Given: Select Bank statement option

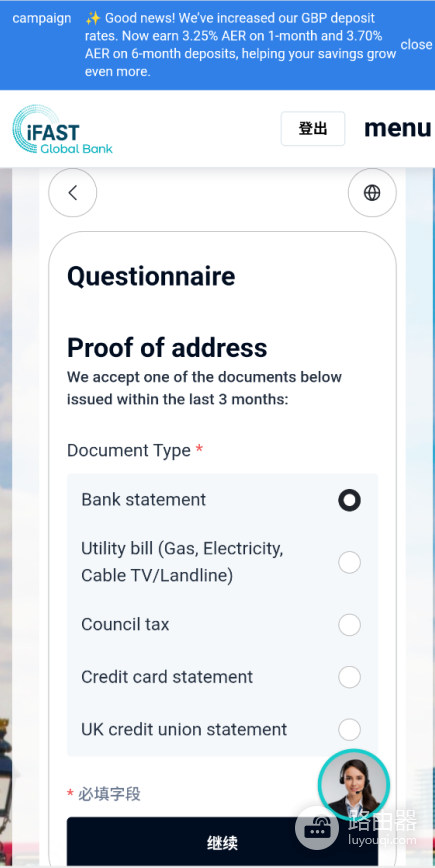Looking at the screenshot, I should coord(222,500).
